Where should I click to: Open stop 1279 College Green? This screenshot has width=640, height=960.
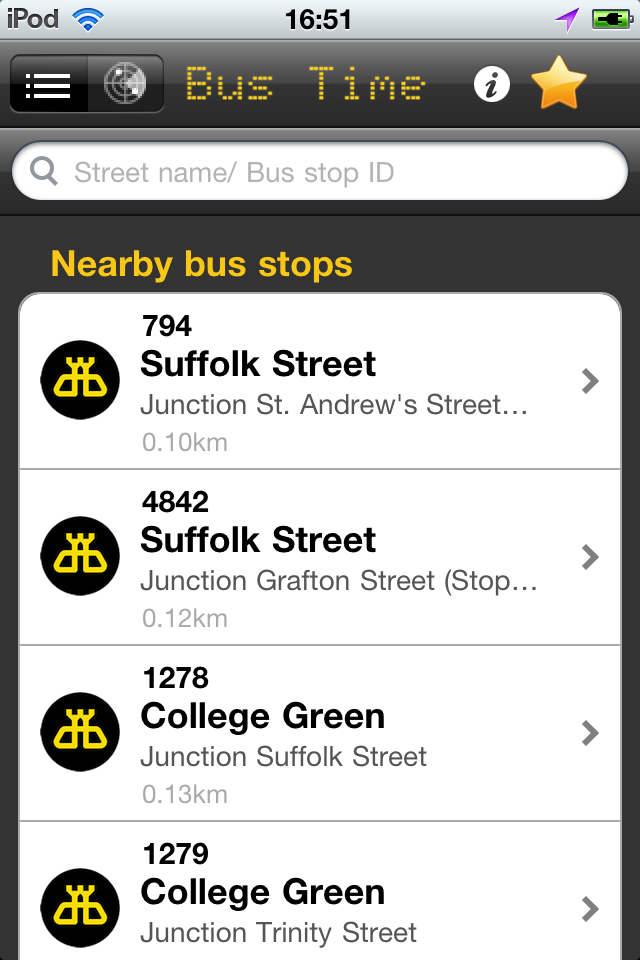point(320,893)
